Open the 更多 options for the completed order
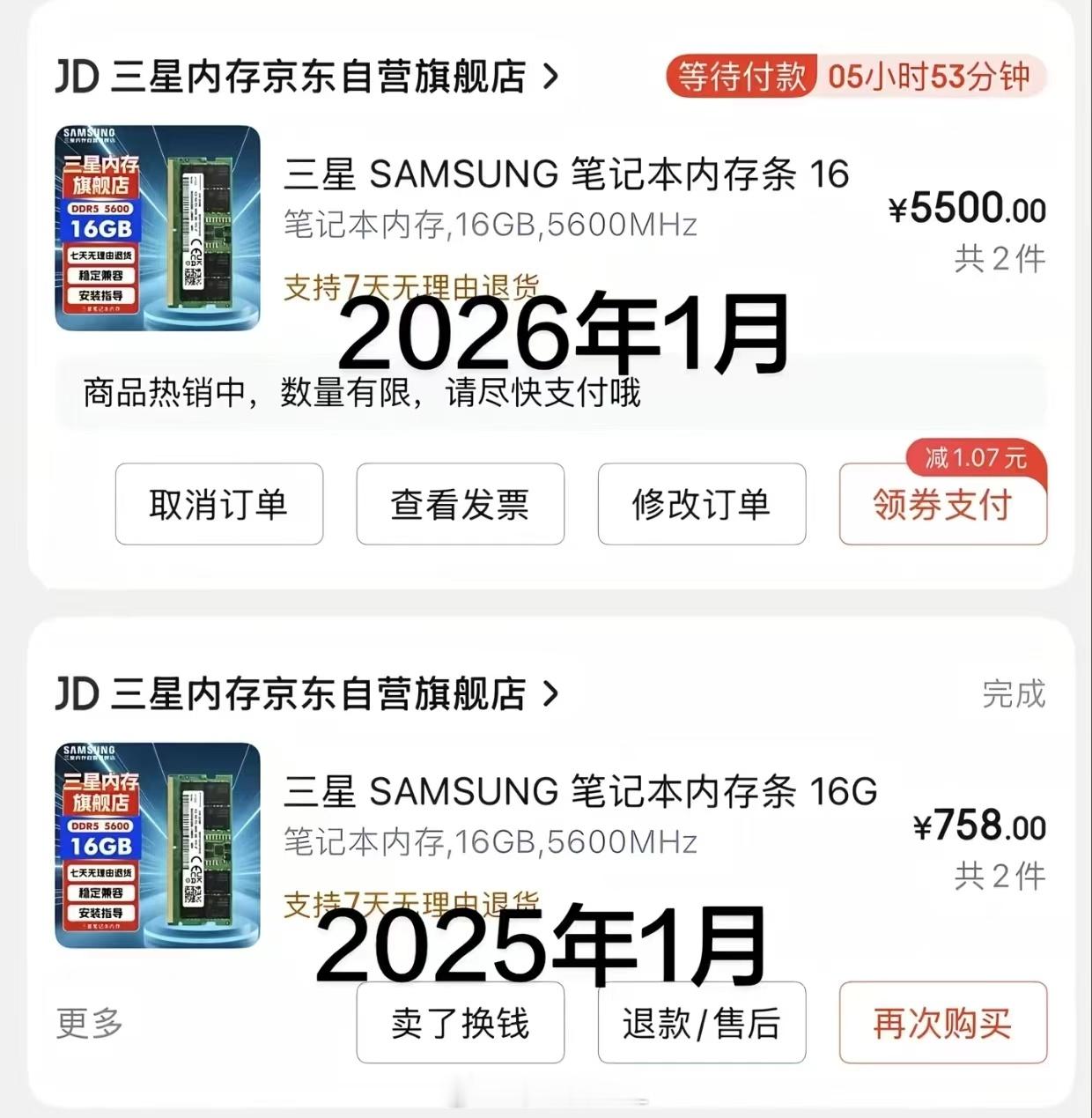The height and width of the screenshot is (1118, 1092). [x=88, y=1023]
